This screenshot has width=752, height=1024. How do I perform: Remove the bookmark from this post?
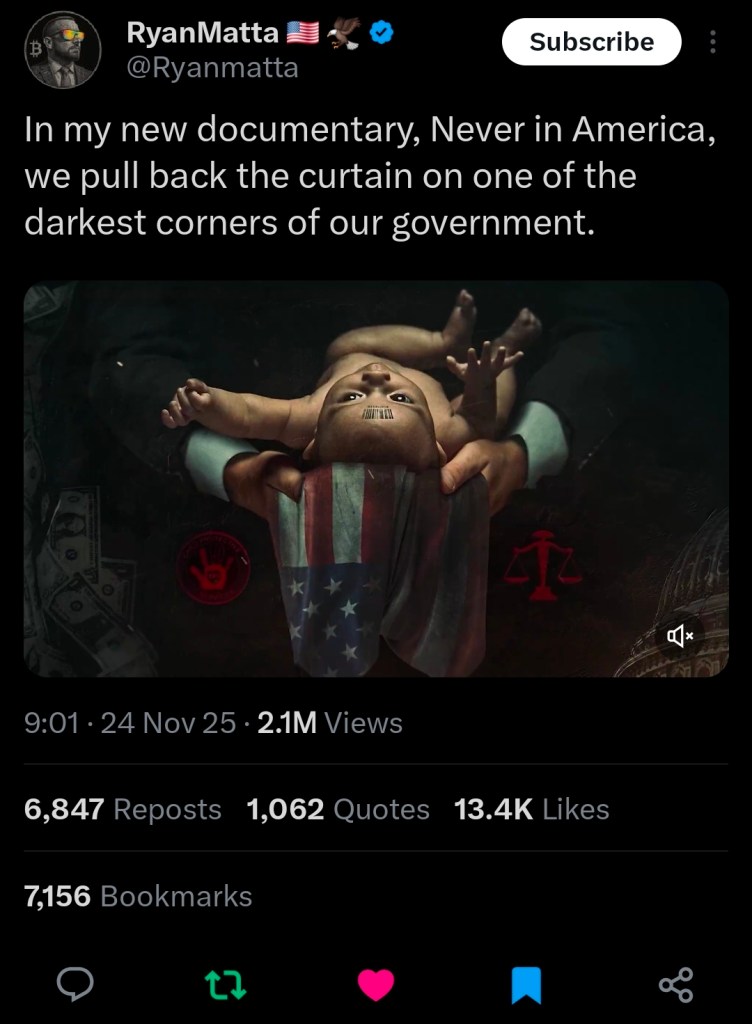coord(526,985)
